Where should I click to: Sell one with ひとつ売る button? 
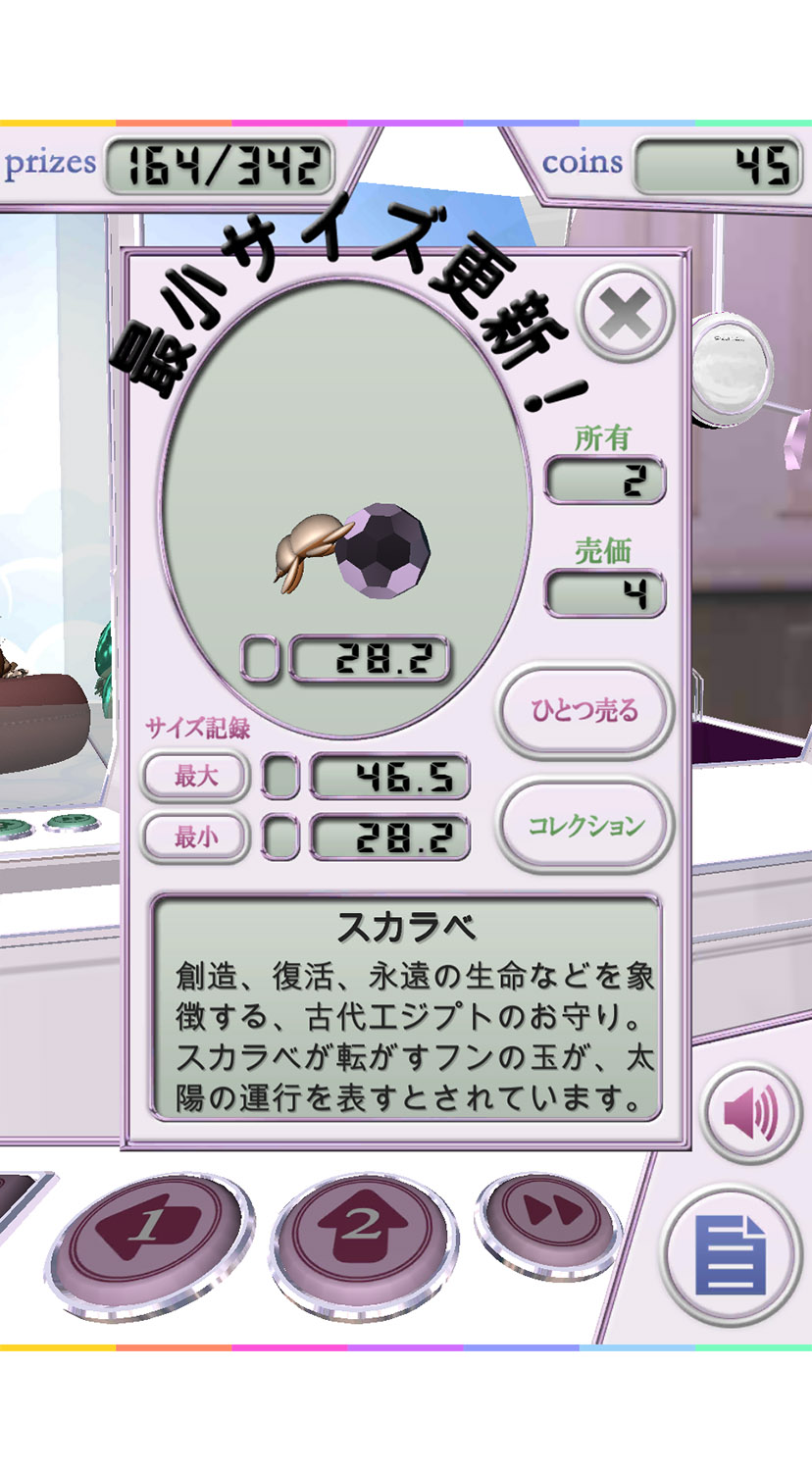(584, 710)
